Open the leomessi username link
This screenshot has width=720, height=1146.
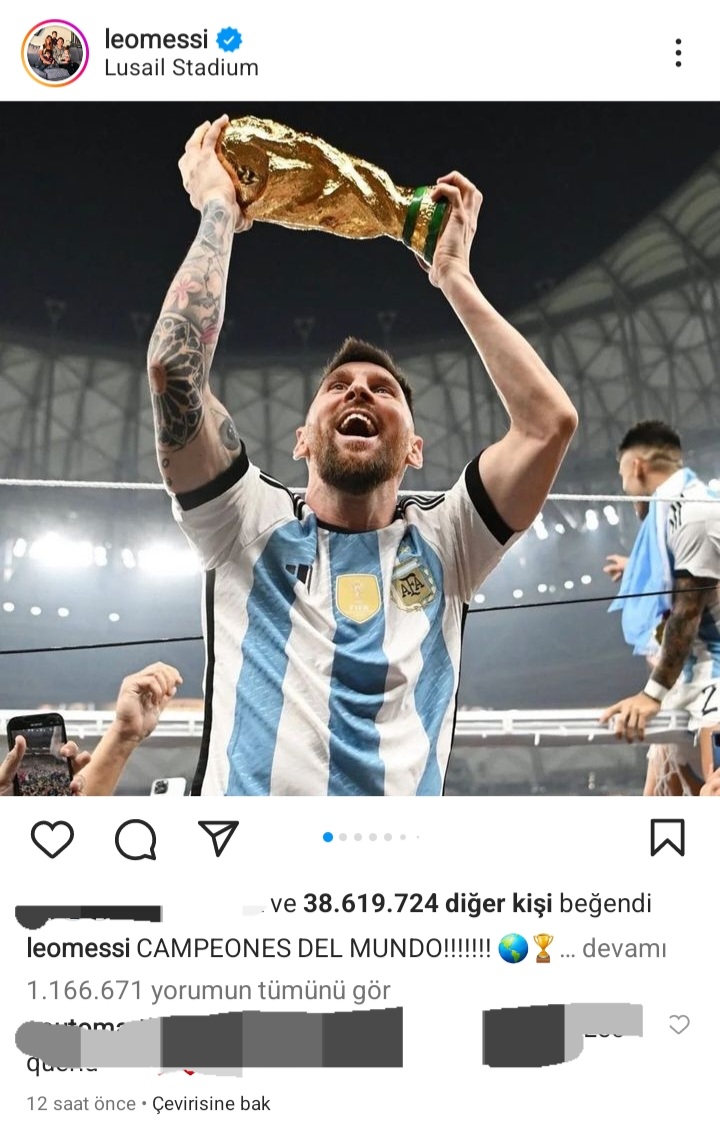[x=157, y=39]
